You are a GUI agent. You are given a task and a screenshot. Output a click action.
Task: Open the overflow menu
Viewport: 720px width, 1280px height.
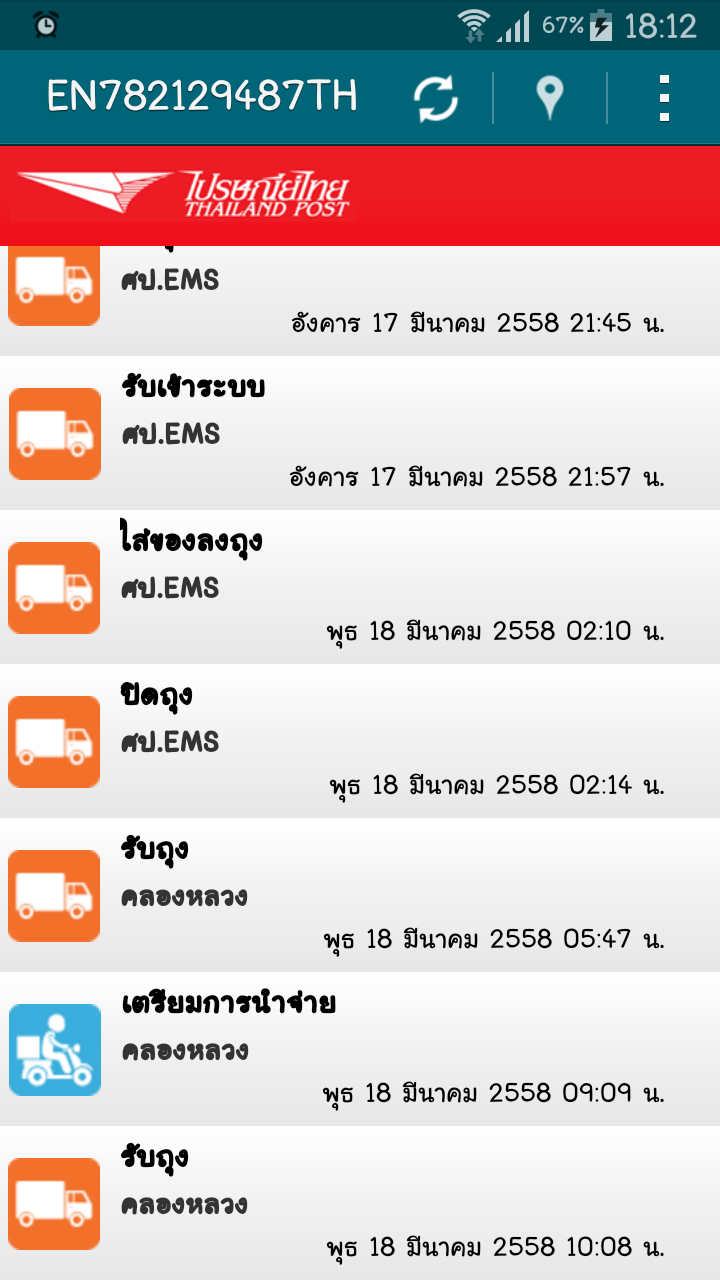click(664, 98)
